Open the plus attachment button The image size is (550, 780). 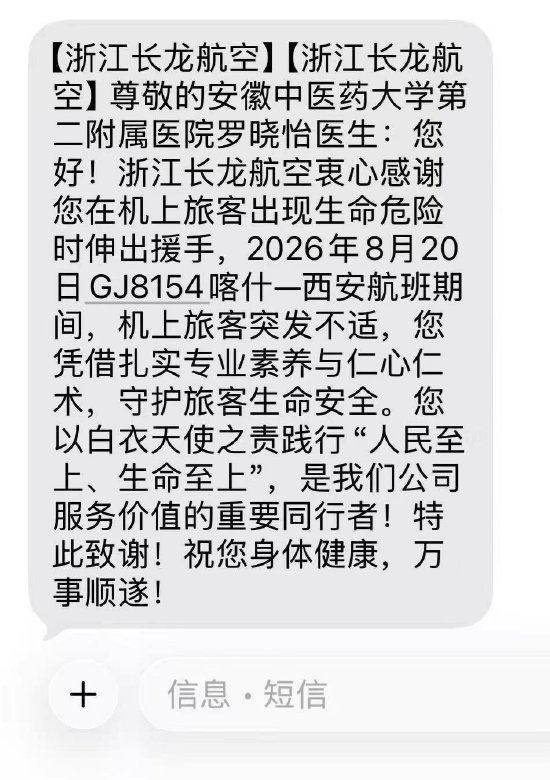pyautogui.click(x=84, y=694)
